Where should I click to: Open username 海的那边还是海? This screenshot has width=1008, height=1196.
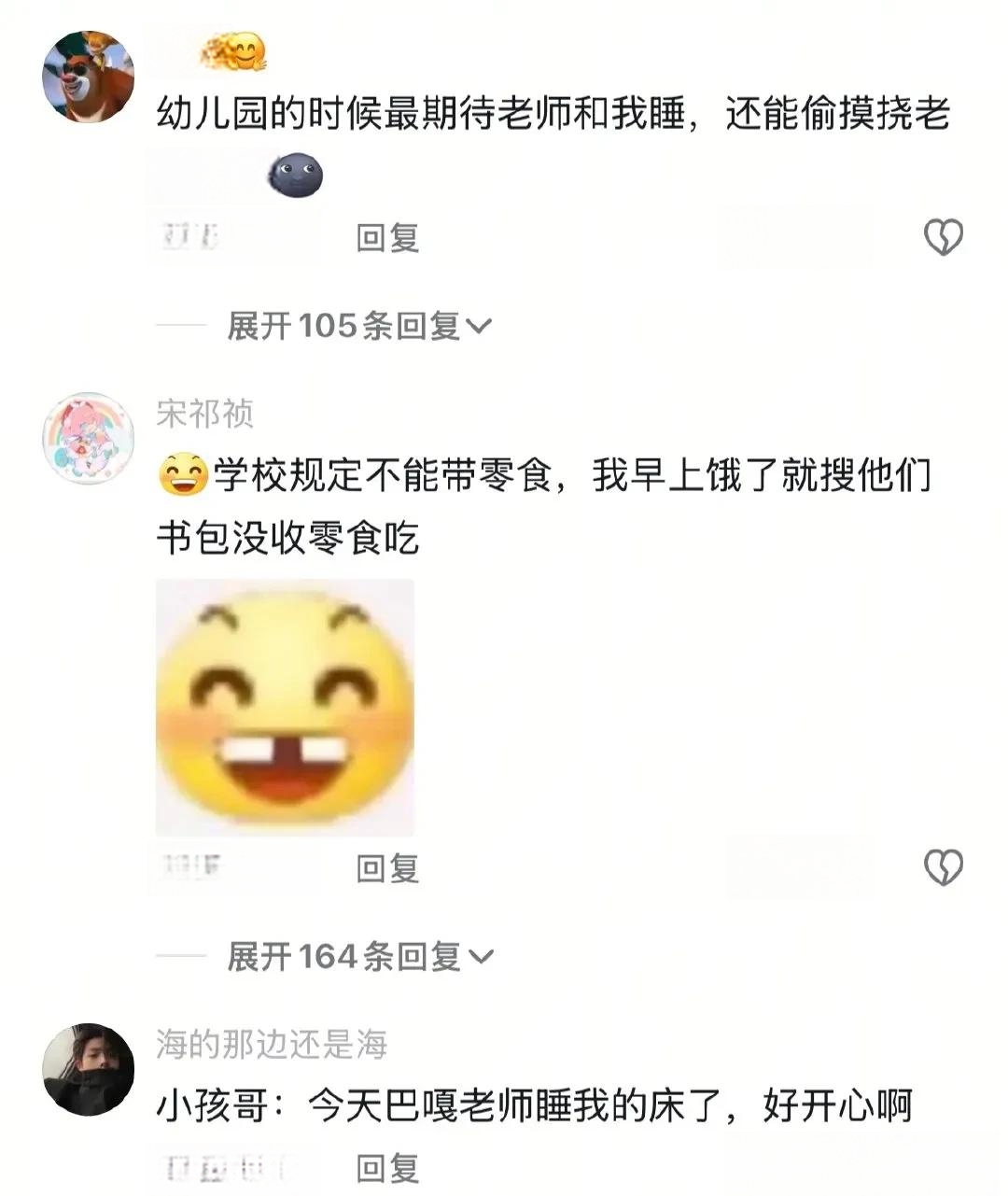(x=271, y=1044)
